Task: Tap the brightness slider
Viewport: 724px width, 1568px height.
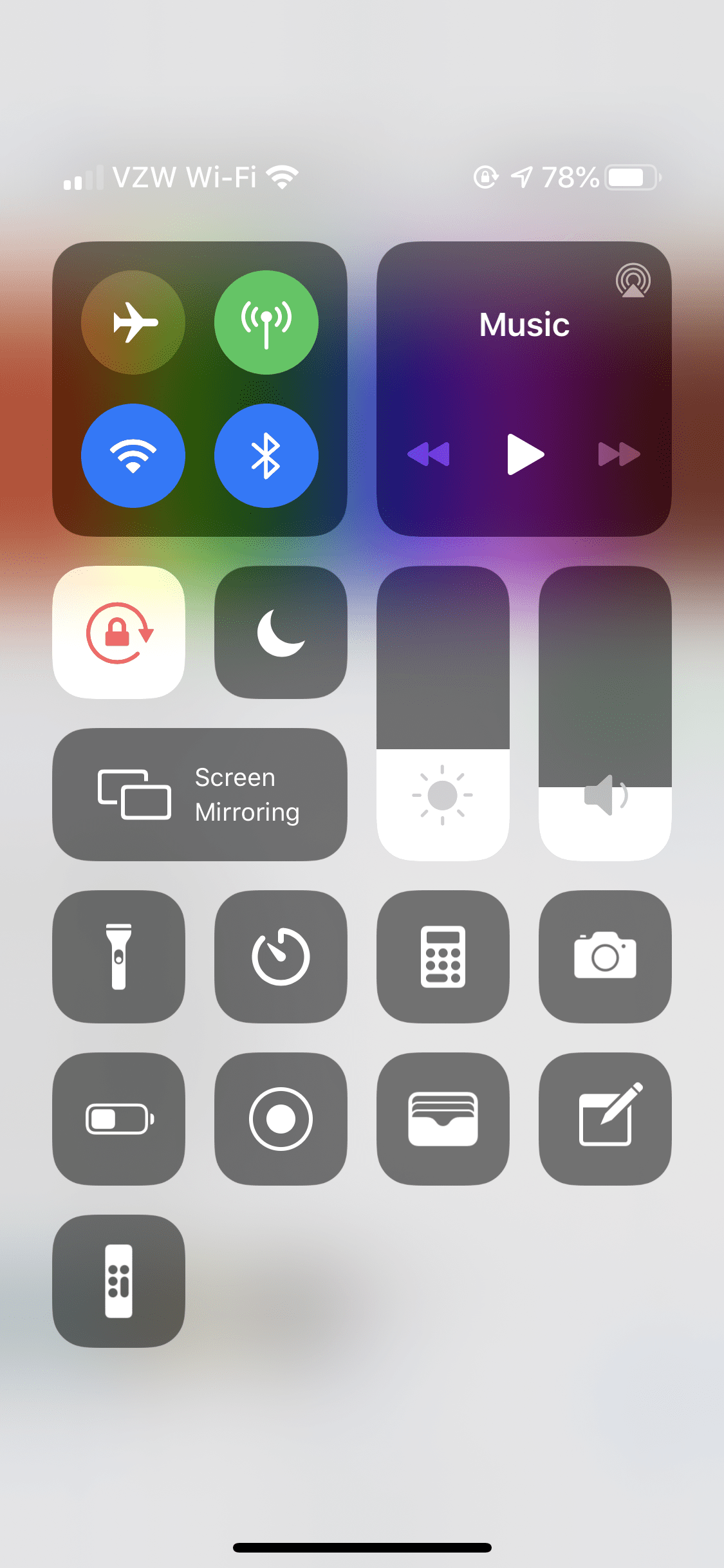Action: point(443,713)
